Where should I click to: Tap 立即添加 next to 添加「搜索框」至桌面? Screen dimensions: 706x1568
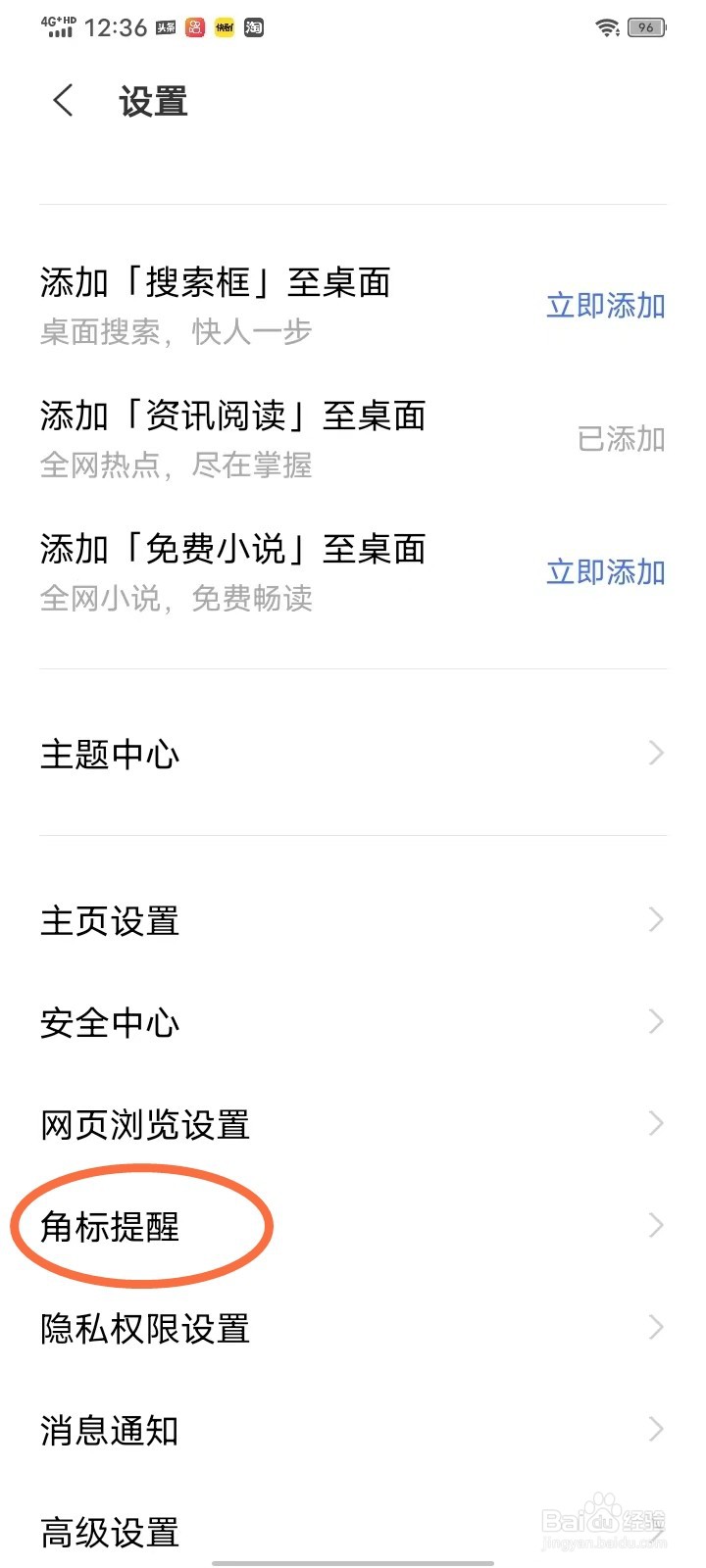click(605, 307)
